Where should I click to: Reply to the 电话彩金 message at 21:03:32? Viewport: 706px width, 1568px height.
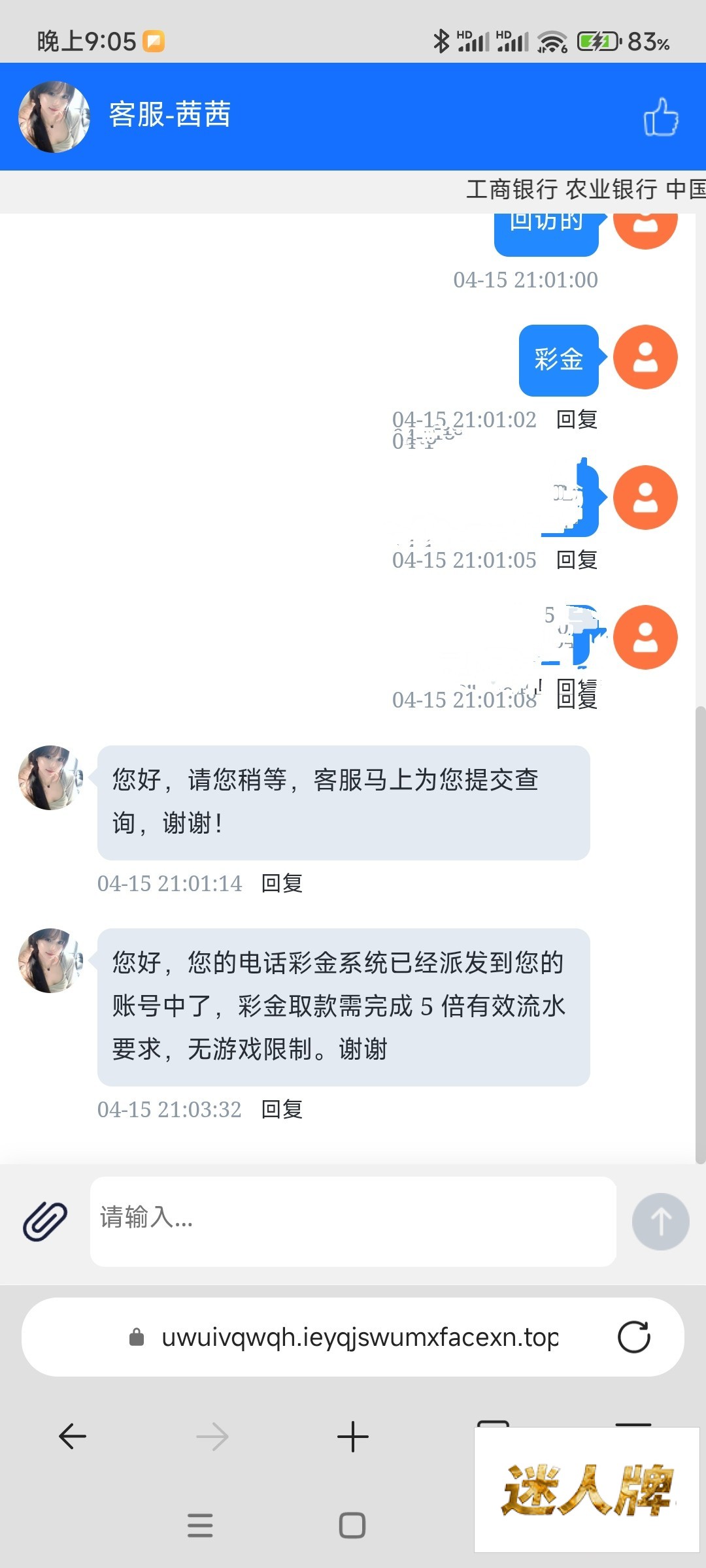point(282,1109)
